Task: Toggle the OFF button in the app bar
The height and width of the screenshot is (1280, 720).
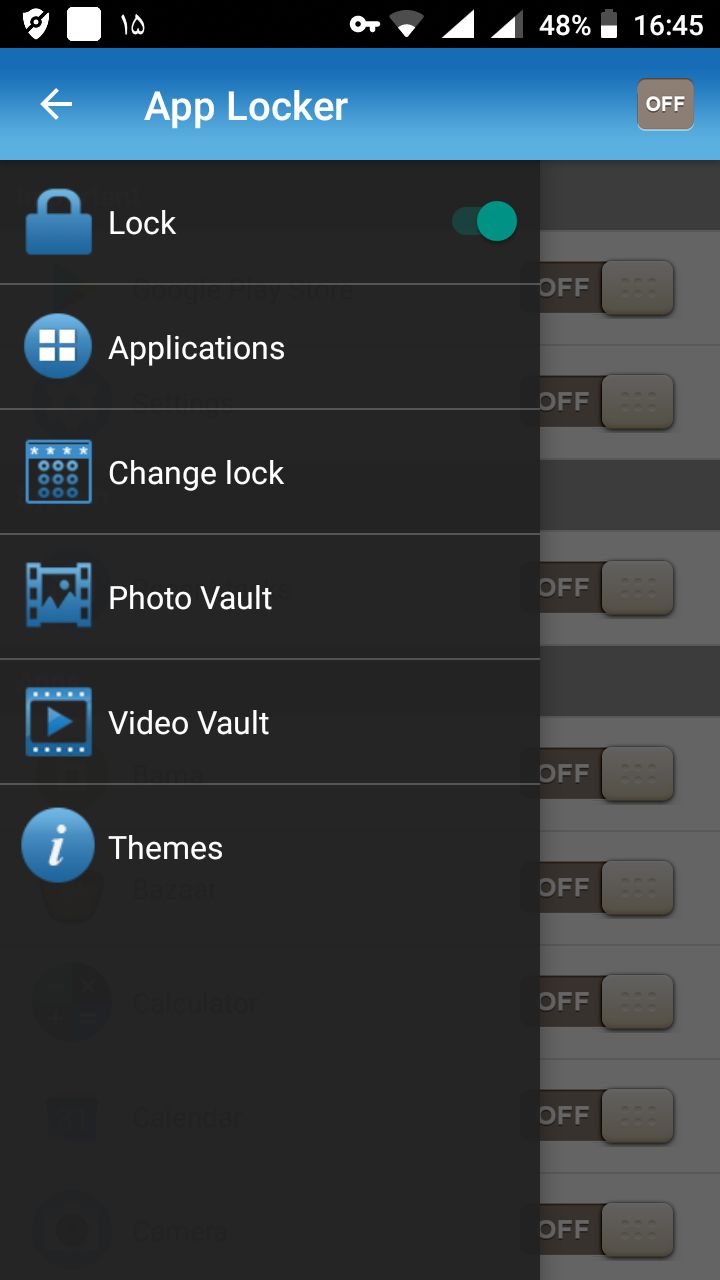Action: pyautogui.click(x=665, y=104)
